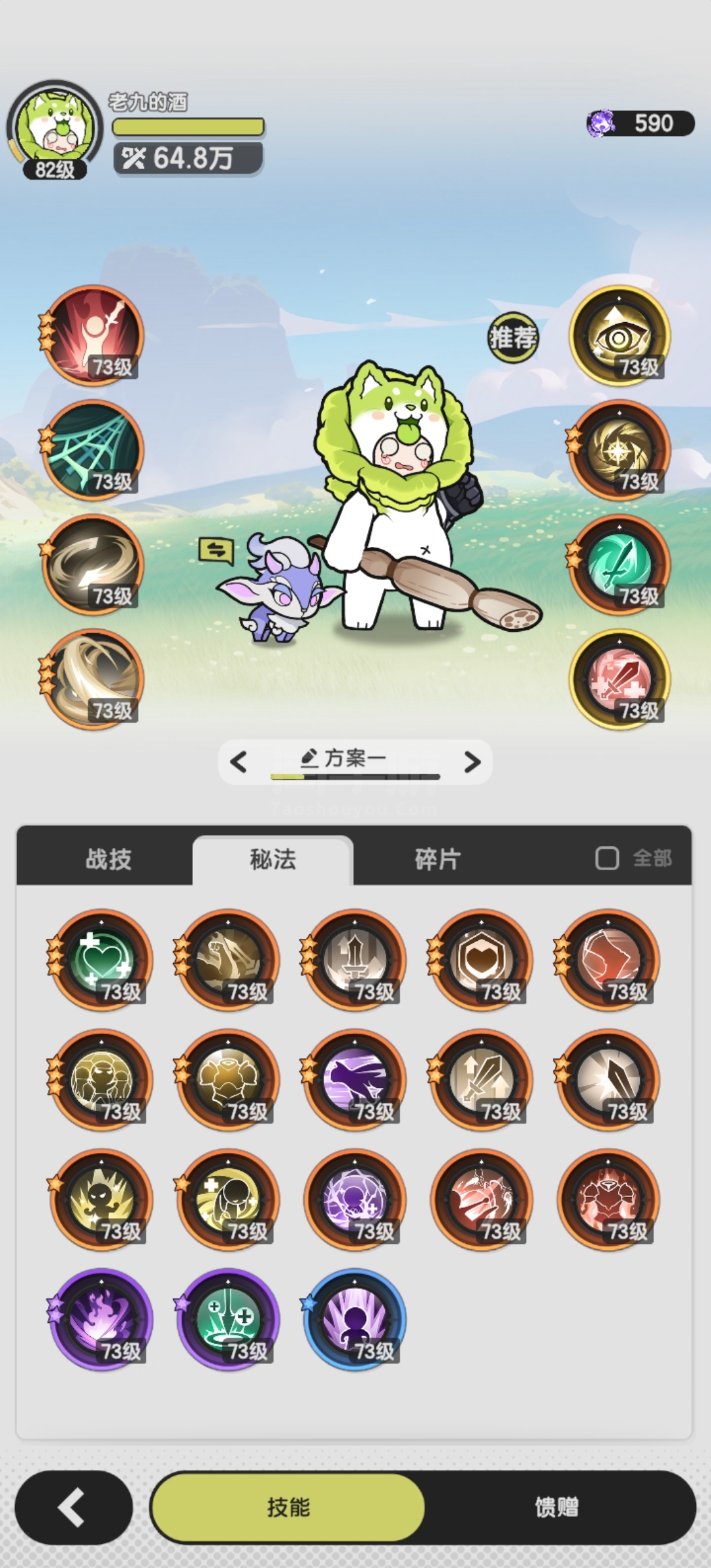This screenshot has width=711, height=1568.
Task: Switch to the 碎片 tab
Action: 438,858
